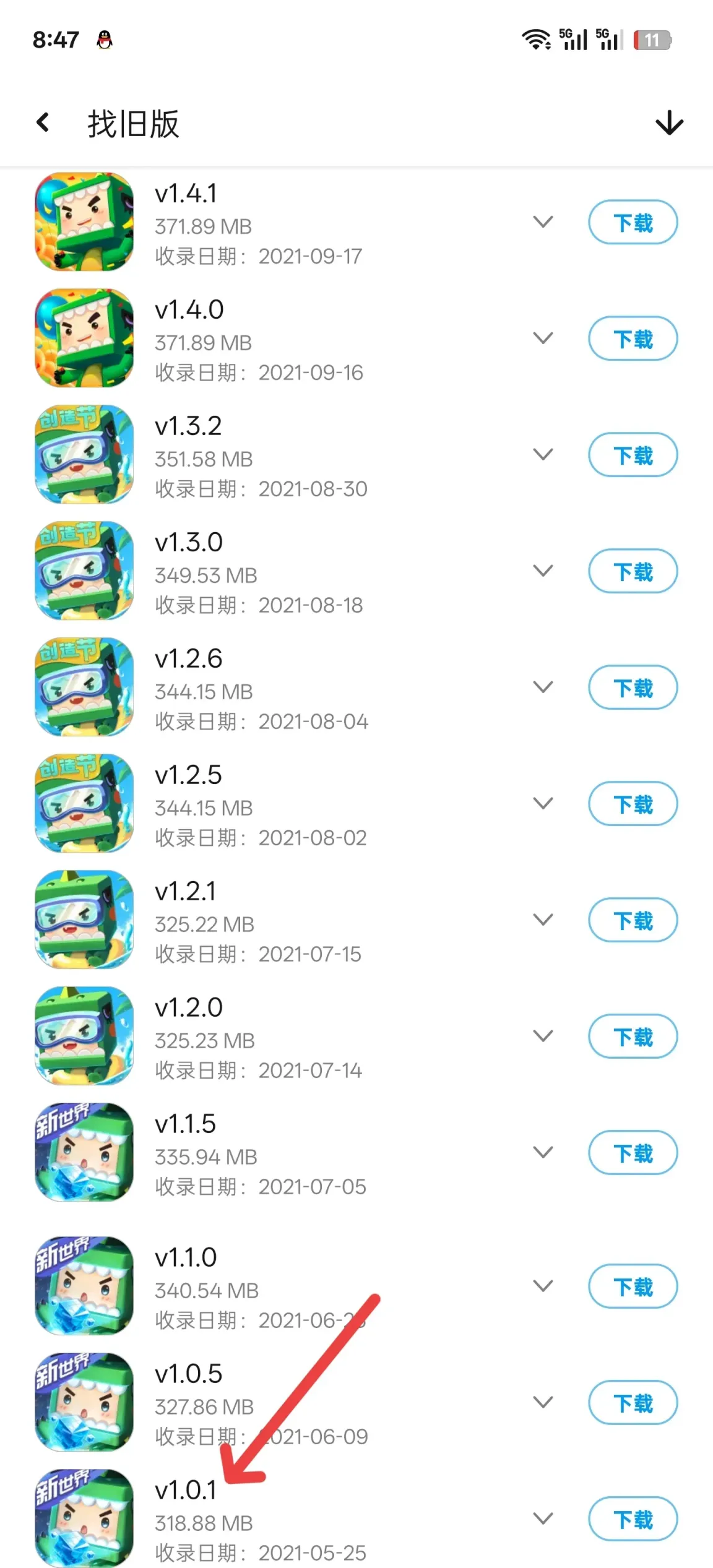Expand details for v1.4.0
The width and height of the screenshot is (713, 1568).
coord(543,338)
